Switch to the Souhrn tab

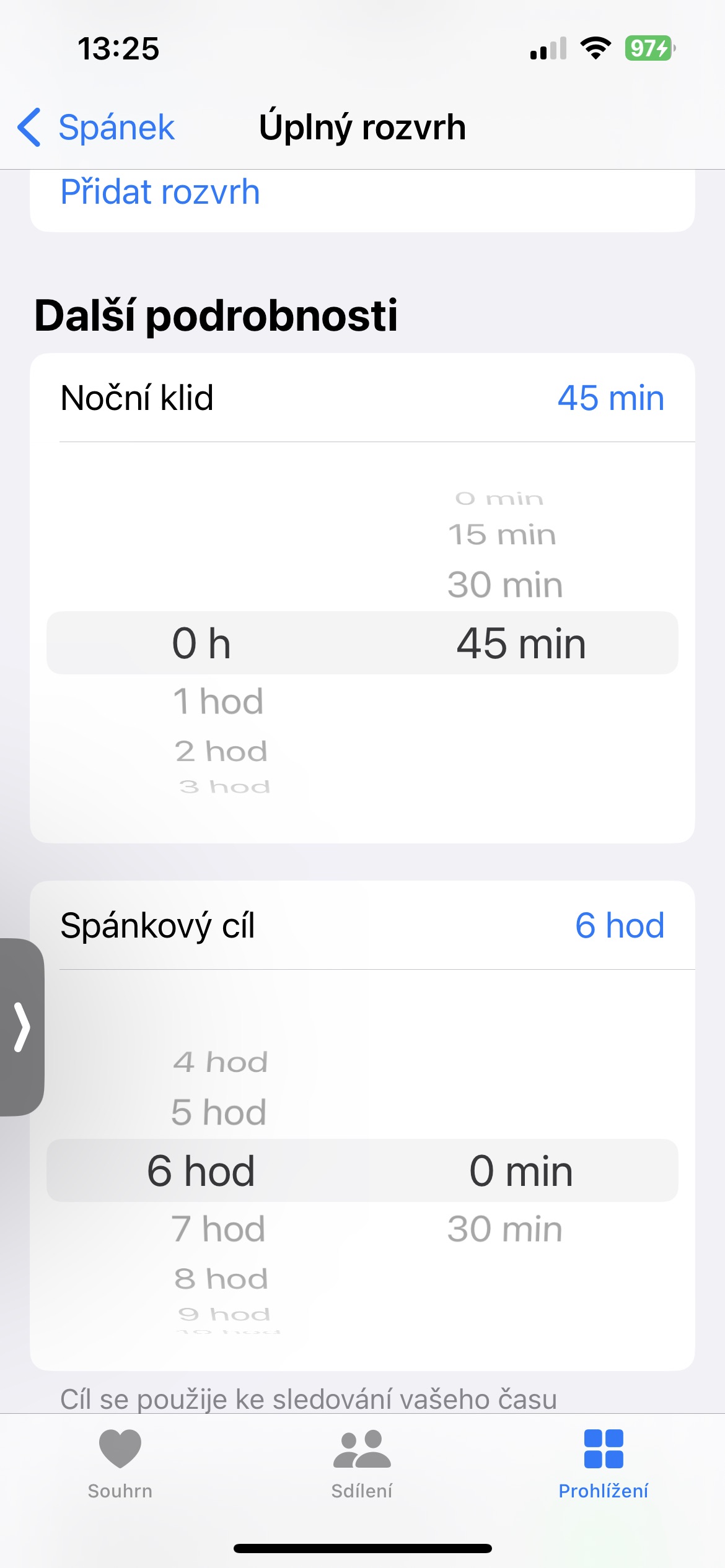(x=120, y=1464)
